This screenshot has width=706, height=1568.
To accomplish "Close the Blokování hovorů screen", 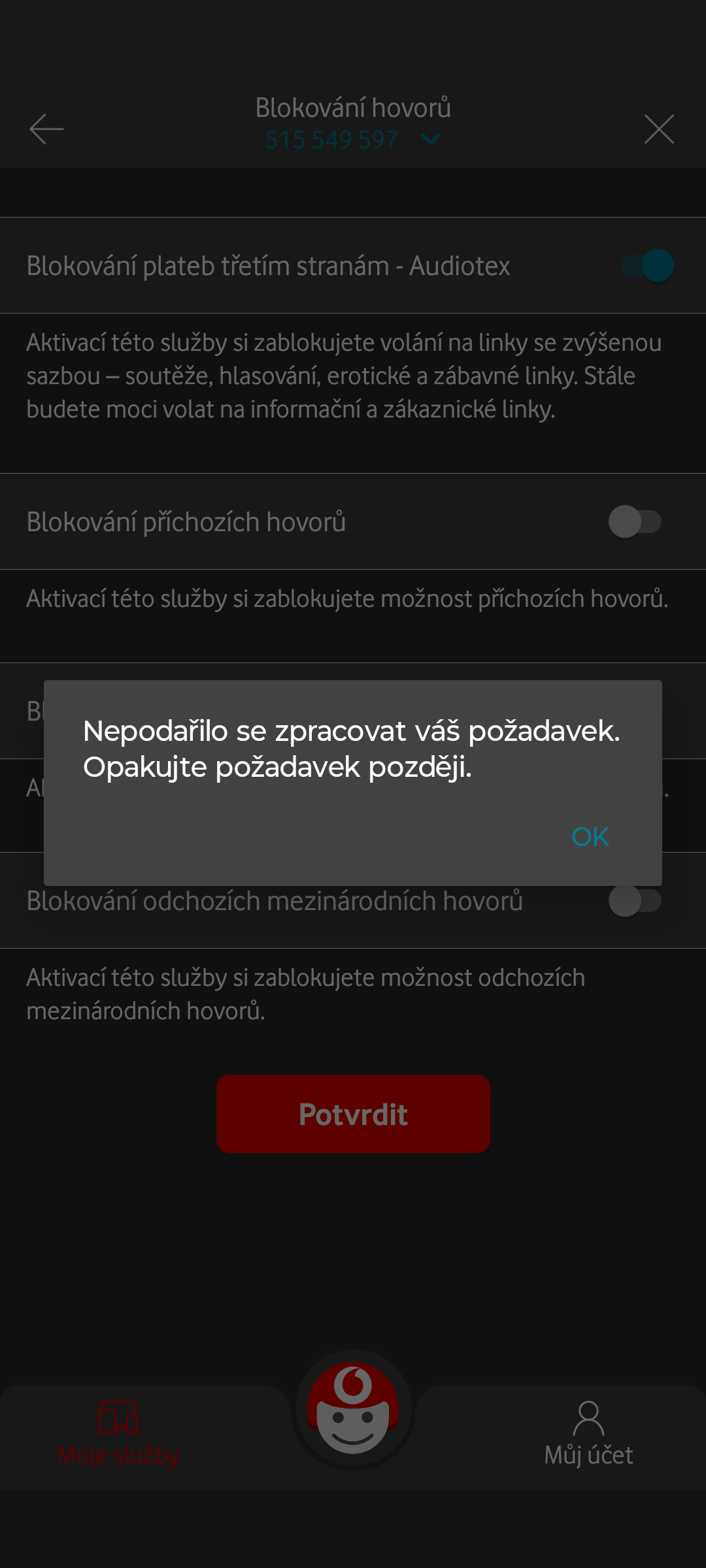I will [x=659, y=129].
